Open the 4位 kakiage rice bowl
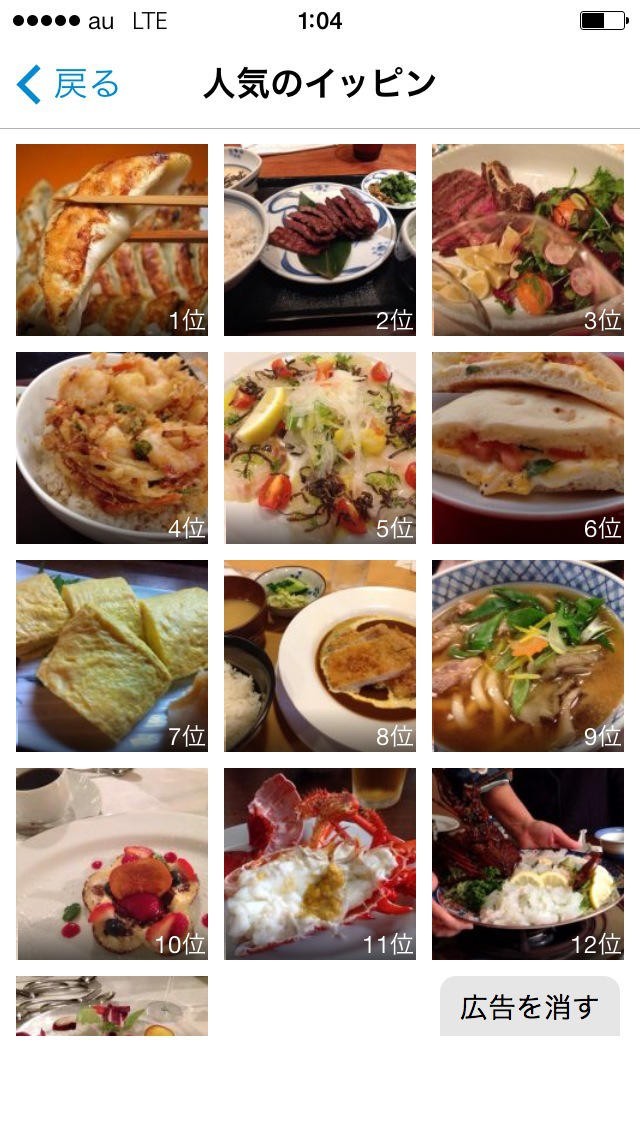The image size is (640, 1136). (112, 448)
